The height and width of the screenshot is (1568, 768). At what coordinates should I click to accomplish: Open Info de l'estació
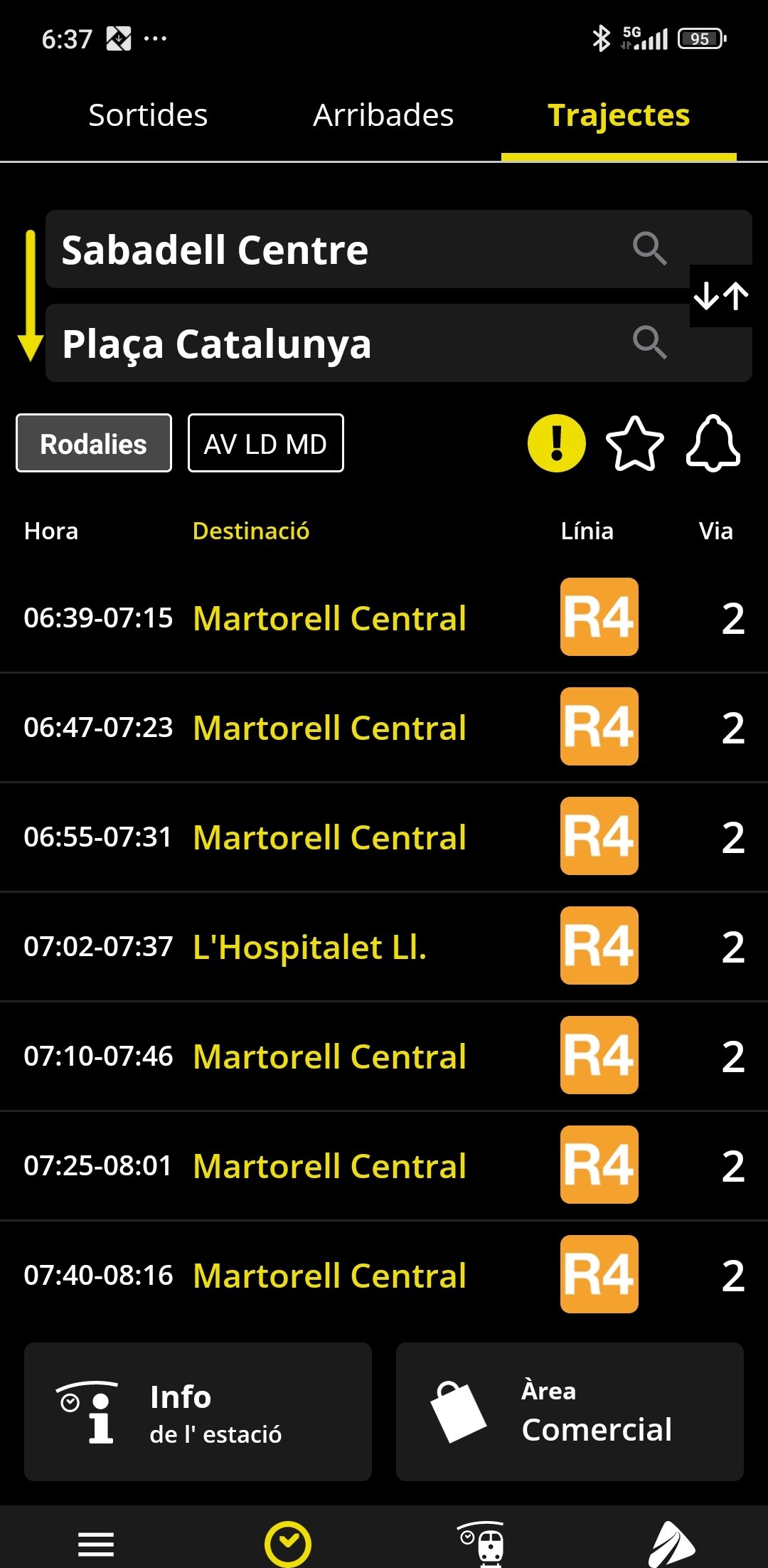click(x=198, y=1411)
